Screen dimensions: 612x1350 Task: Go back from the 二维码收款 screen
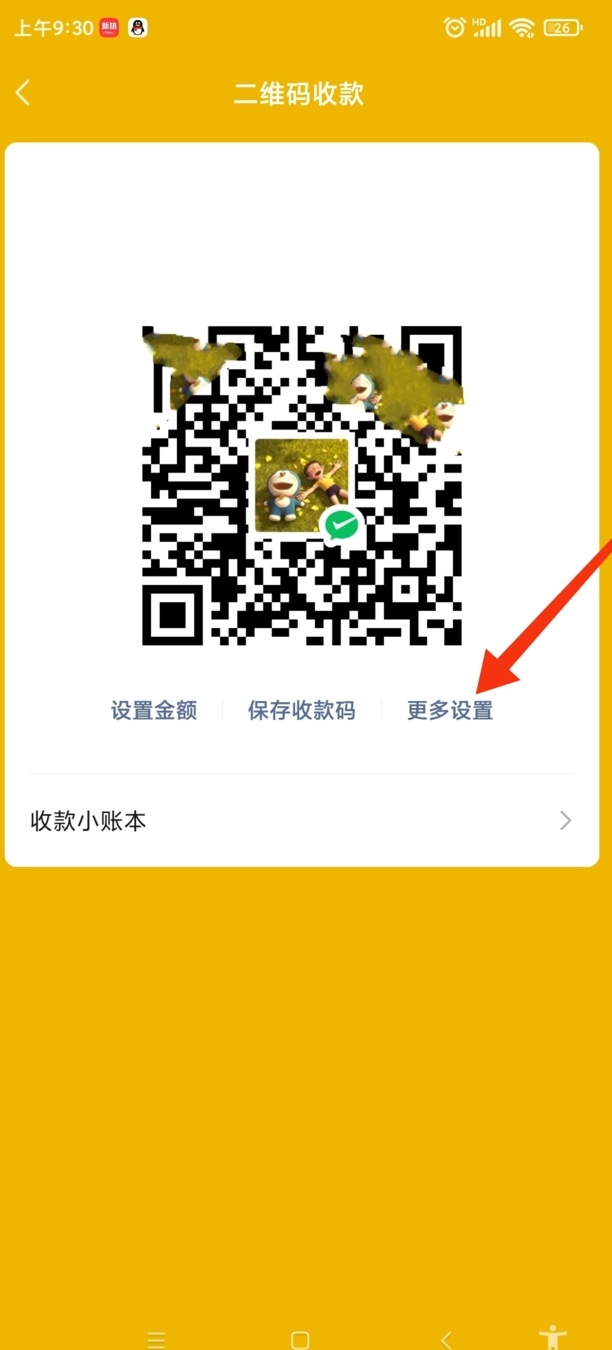24,94
